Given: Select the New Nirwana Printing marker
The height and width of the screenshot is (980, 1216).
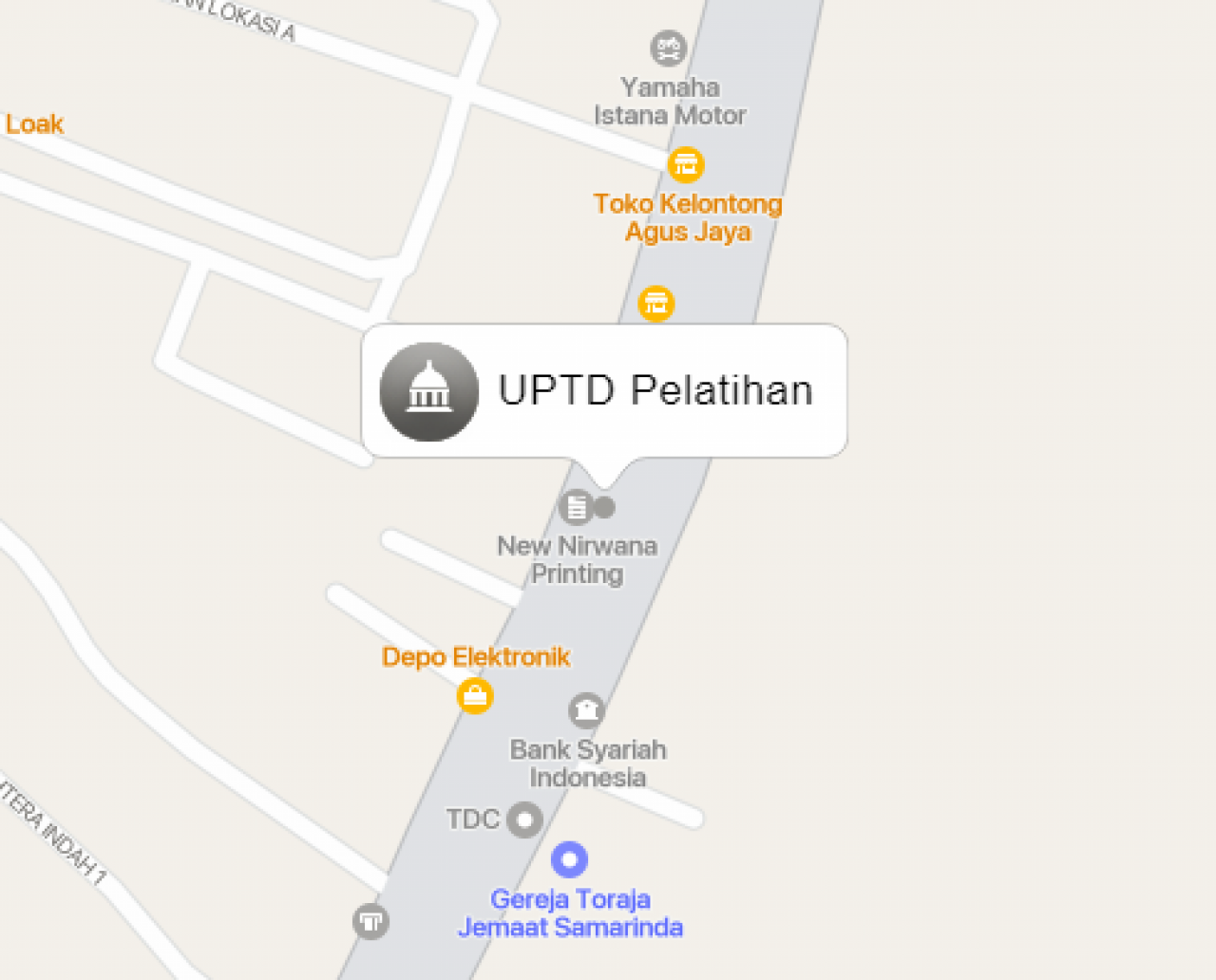Looking at the screenshot, I should (577, 507).
